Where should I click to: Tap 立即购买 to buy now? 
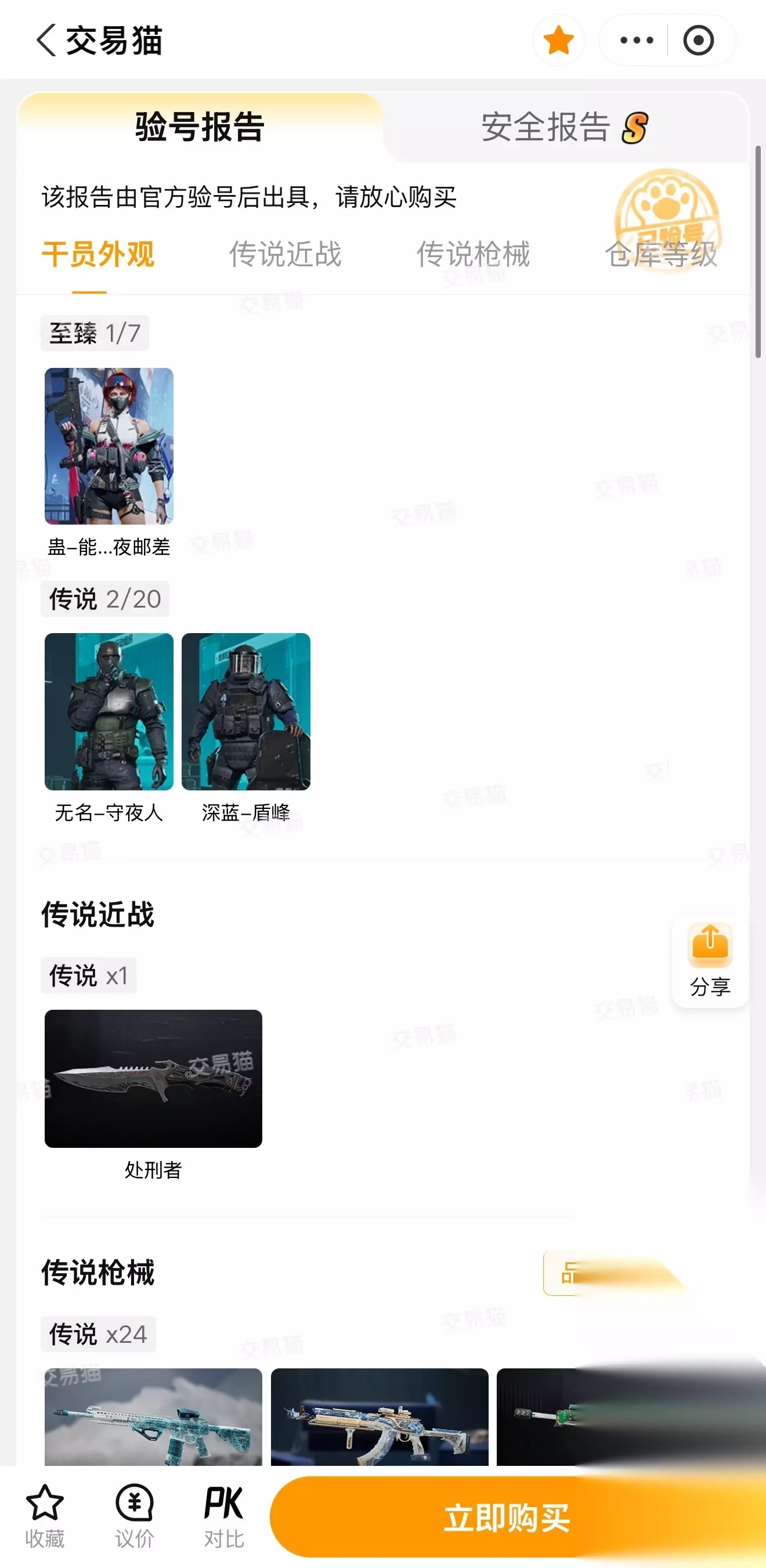pos(508,1517)
